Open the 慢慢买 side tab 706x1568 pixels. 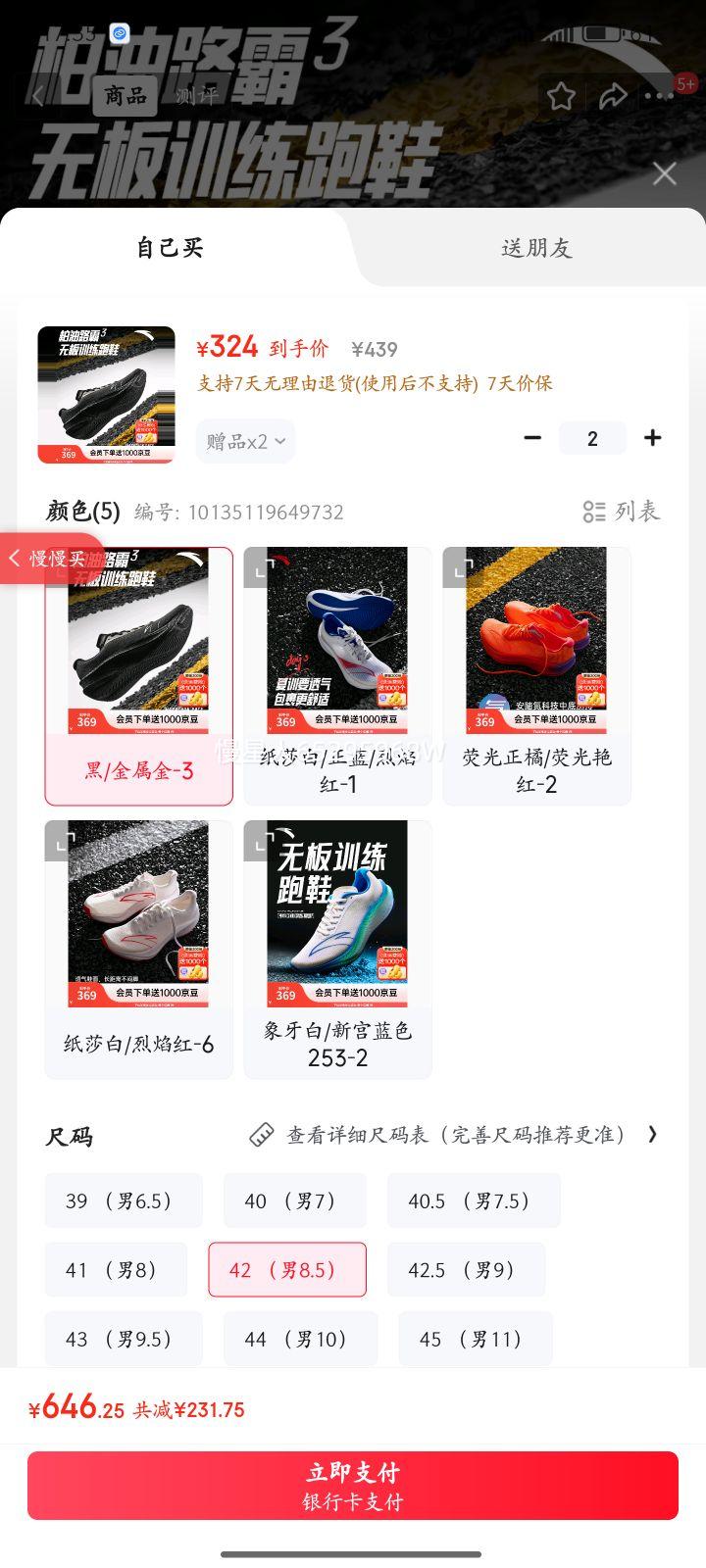pos(49,559)
